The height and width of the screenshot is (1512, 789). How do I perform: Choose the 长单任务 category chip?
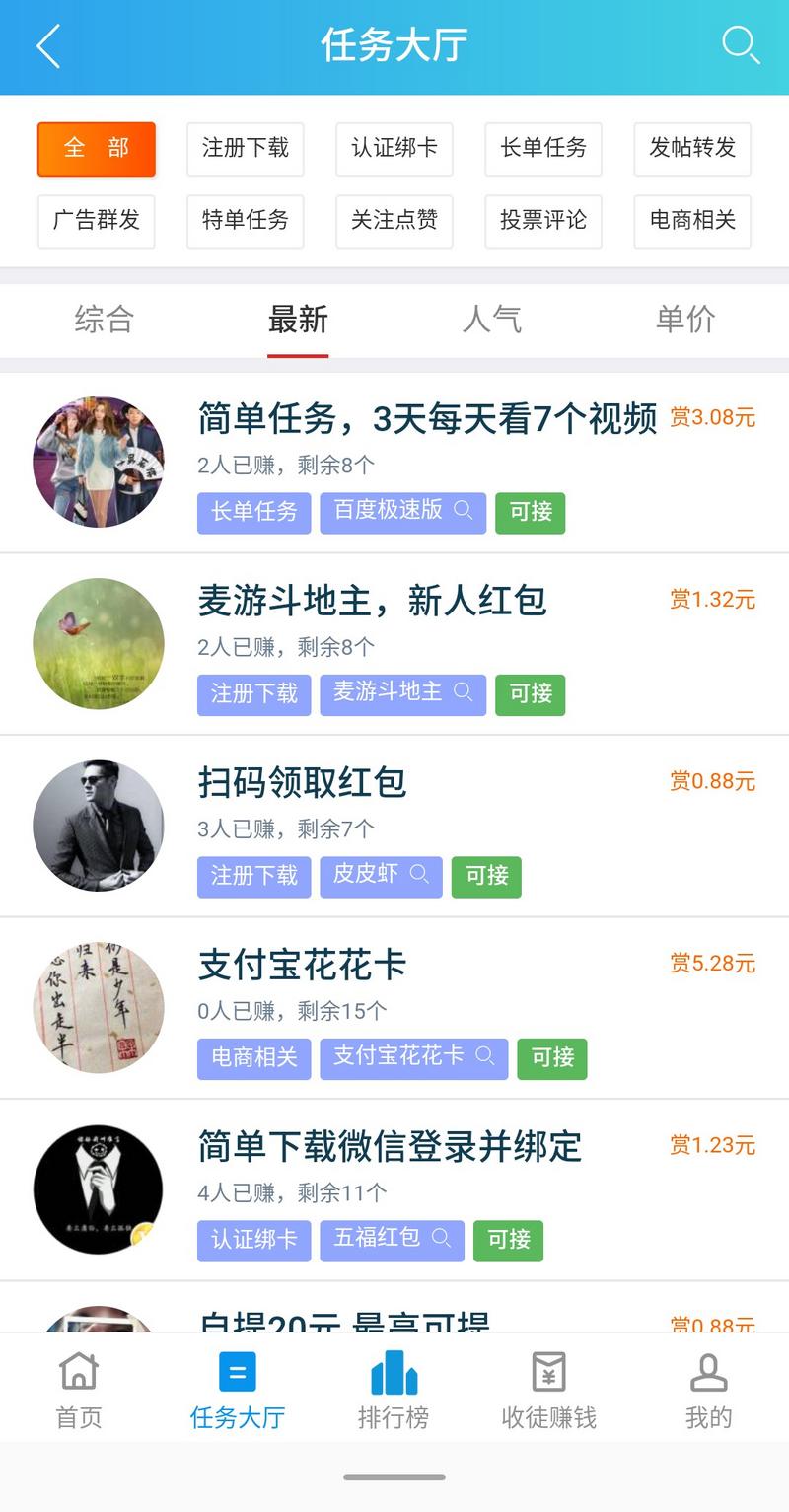click(x=542, y=149)
